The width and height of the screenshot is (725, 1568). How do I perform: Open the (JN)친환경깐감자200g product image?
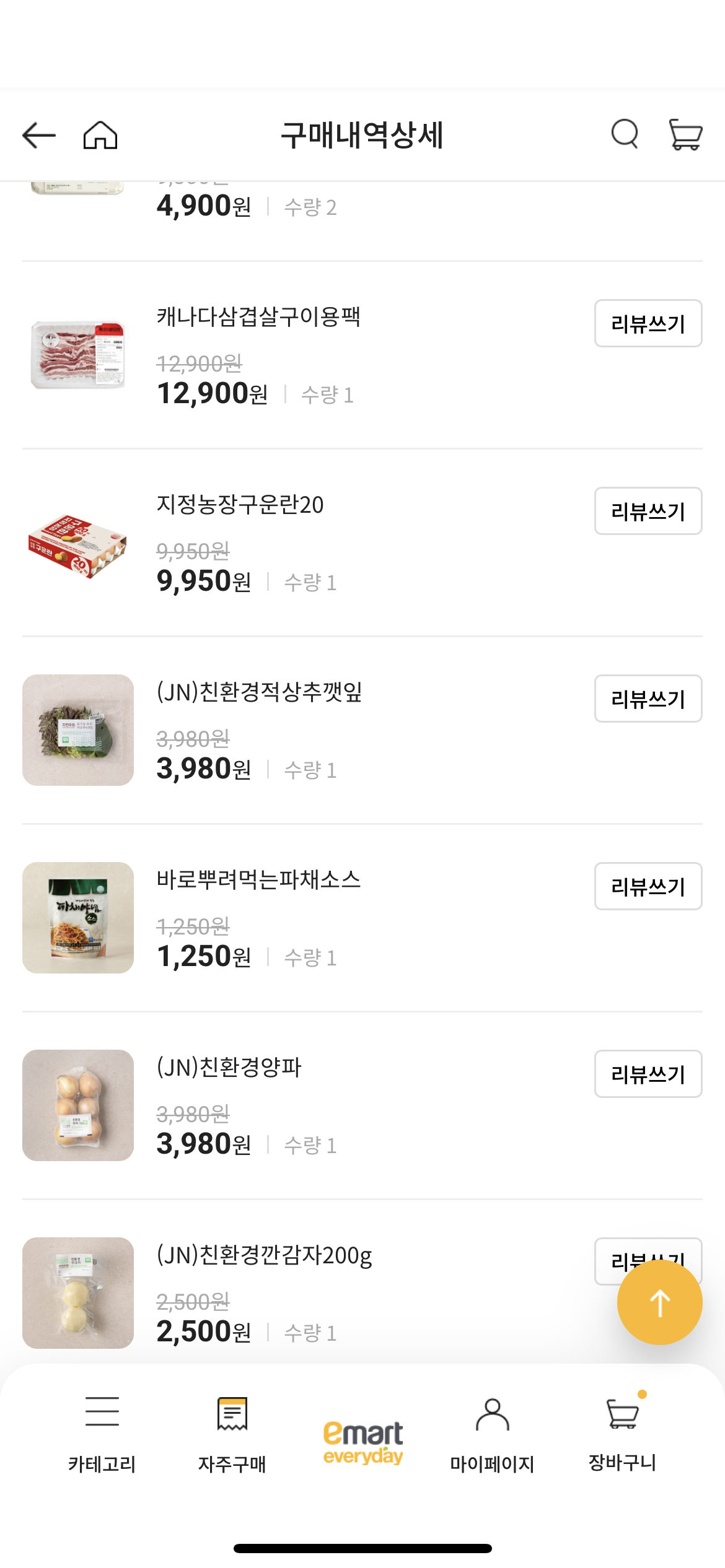point(78,1293)
